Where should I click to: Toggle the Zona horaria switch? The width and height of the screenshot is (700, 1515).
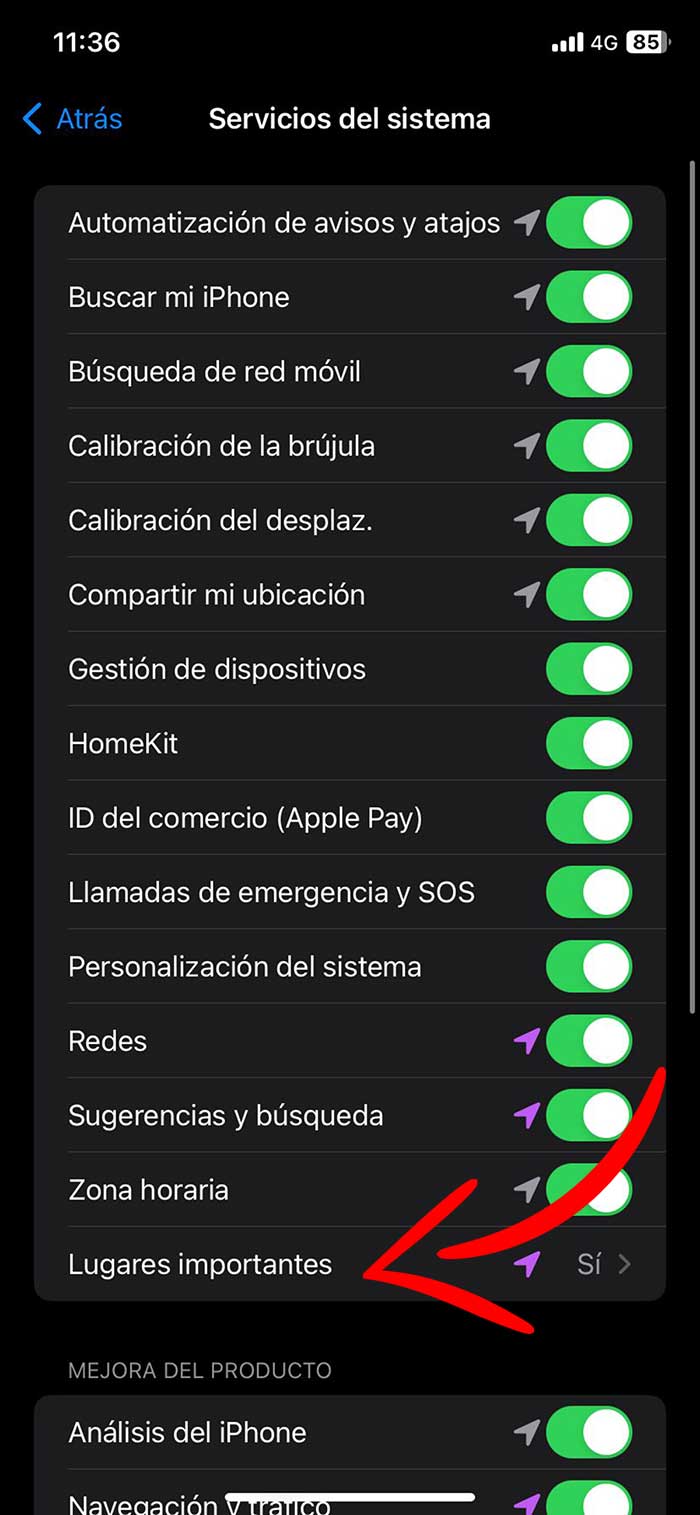(589, 1190)
